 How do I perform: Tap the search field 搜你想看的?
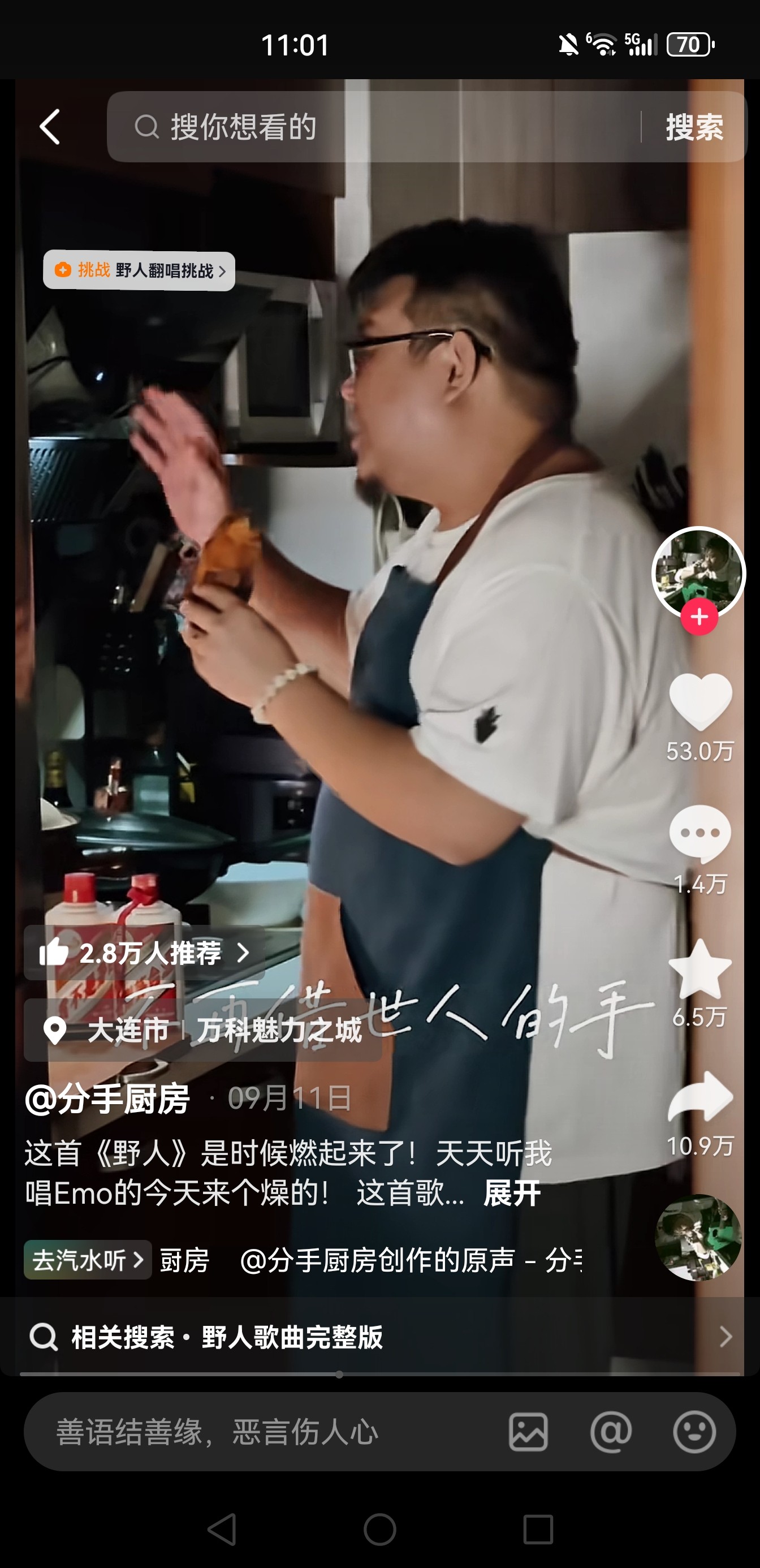point(365,127)
